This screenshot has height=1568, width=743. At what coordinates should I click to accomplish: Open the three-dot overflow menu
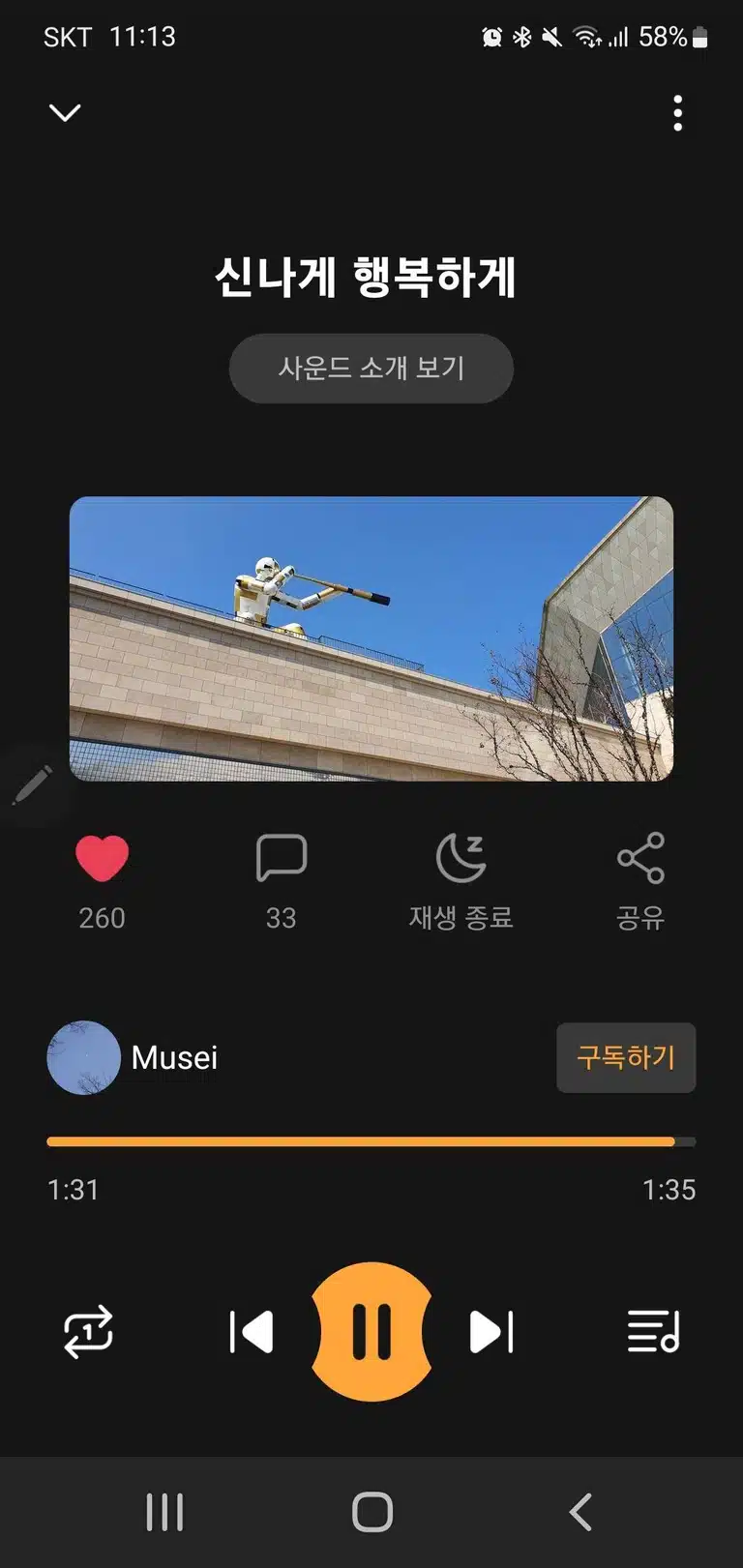[x=678, y=113]
